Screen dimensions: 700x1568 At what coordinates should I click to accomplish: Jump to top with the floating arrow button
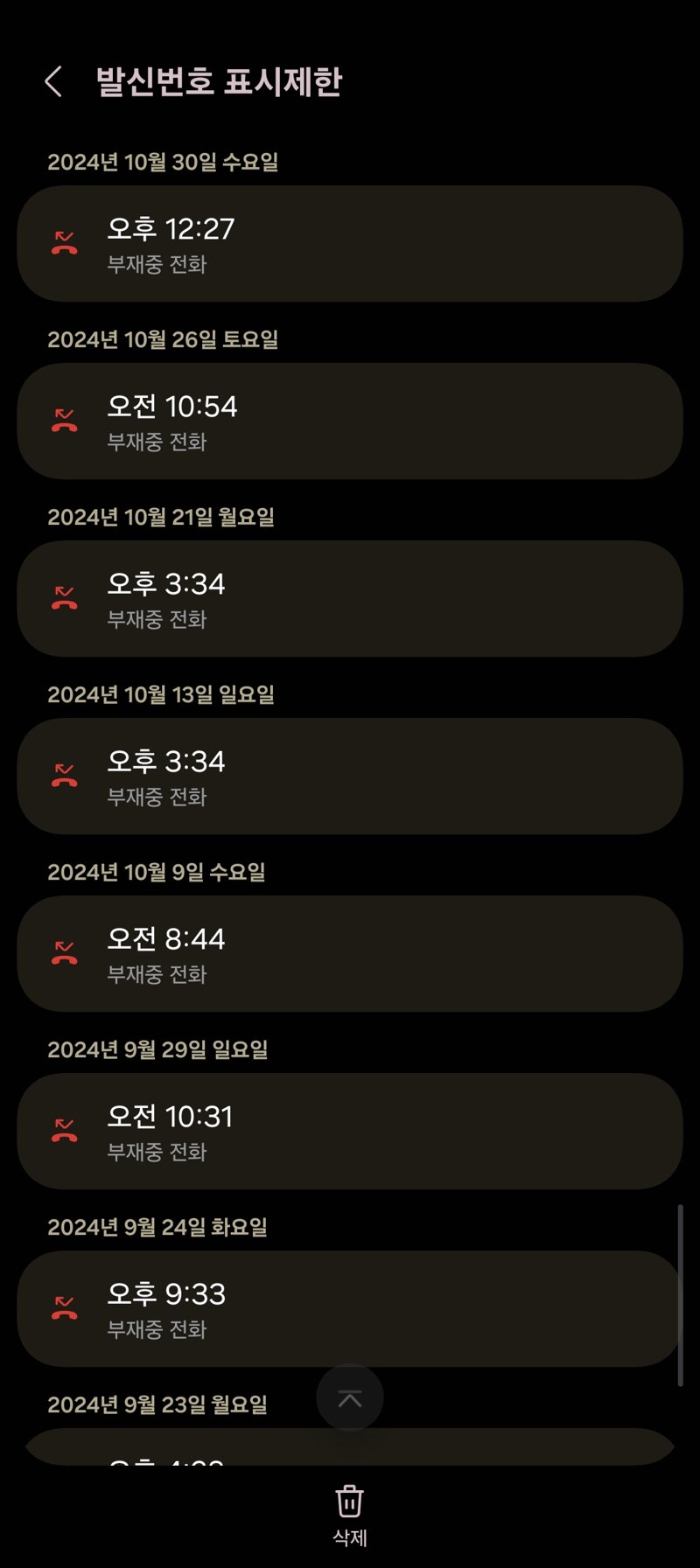click(350, 1397)
